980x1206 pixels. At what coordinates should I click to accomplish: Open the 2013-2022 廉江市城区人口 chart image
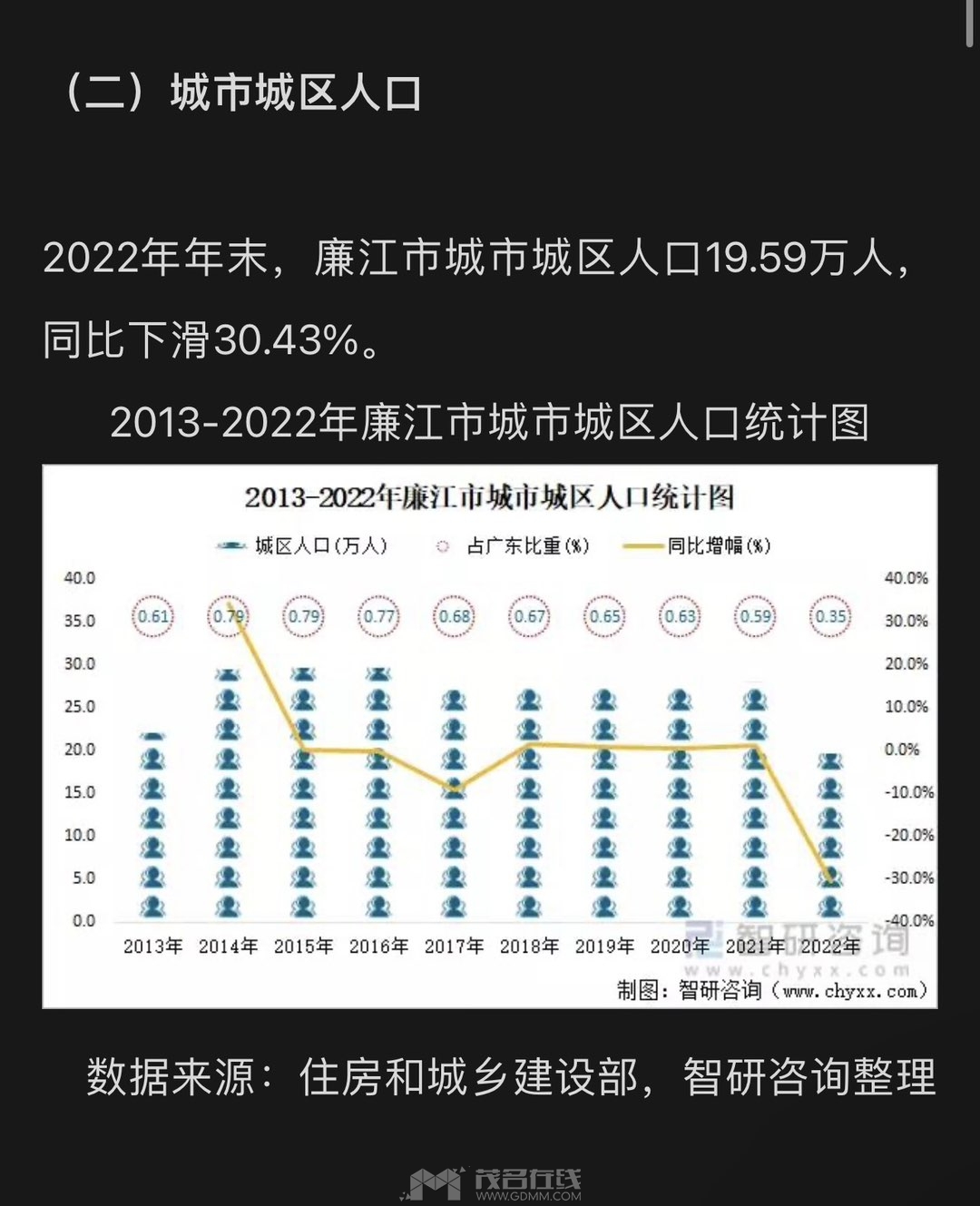click(490, 736)
